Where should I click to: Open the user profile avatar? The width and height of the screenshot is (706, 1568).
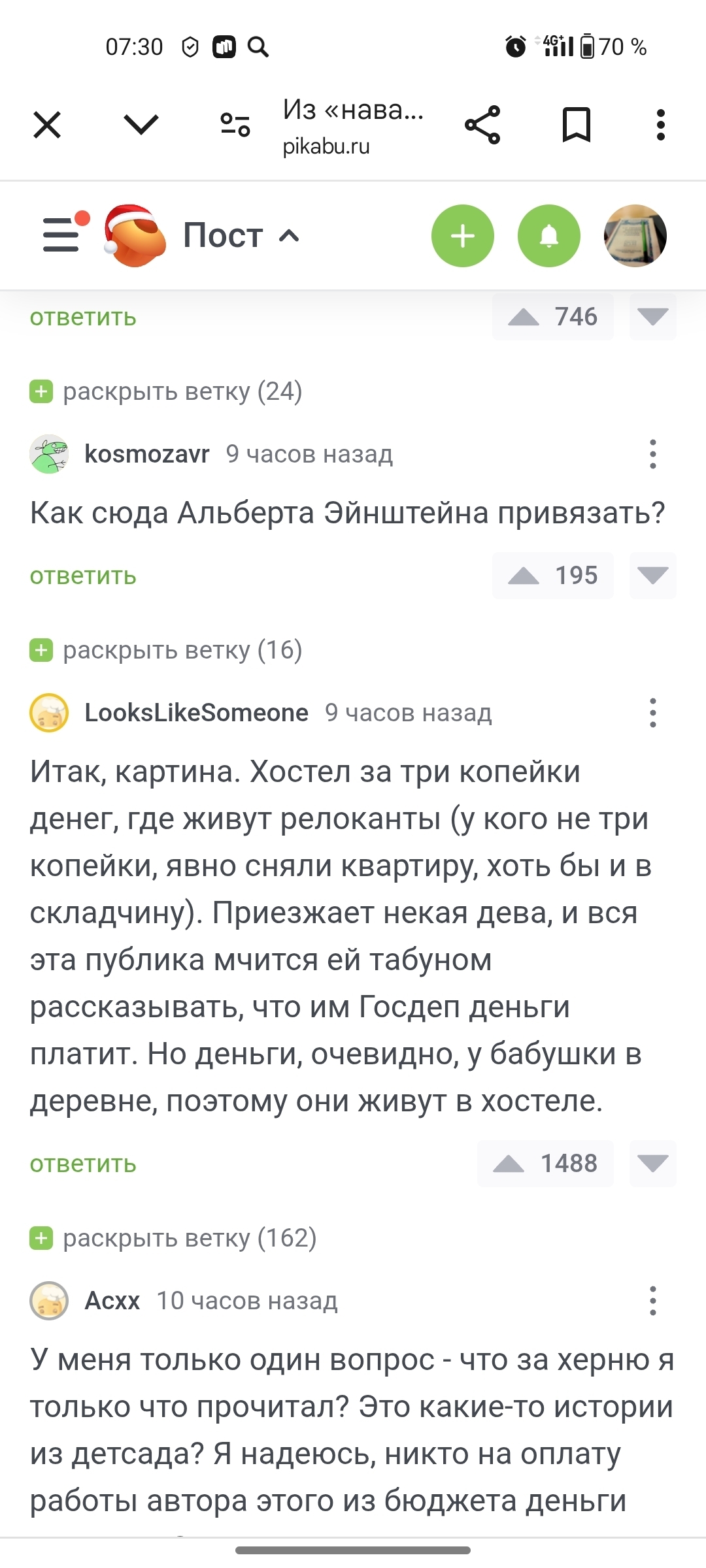[635, 236]
